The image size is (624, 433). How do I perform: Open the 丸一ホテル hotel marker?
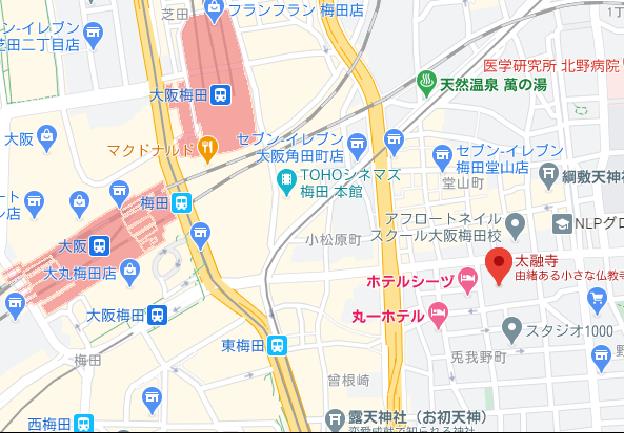pos(437,315)
